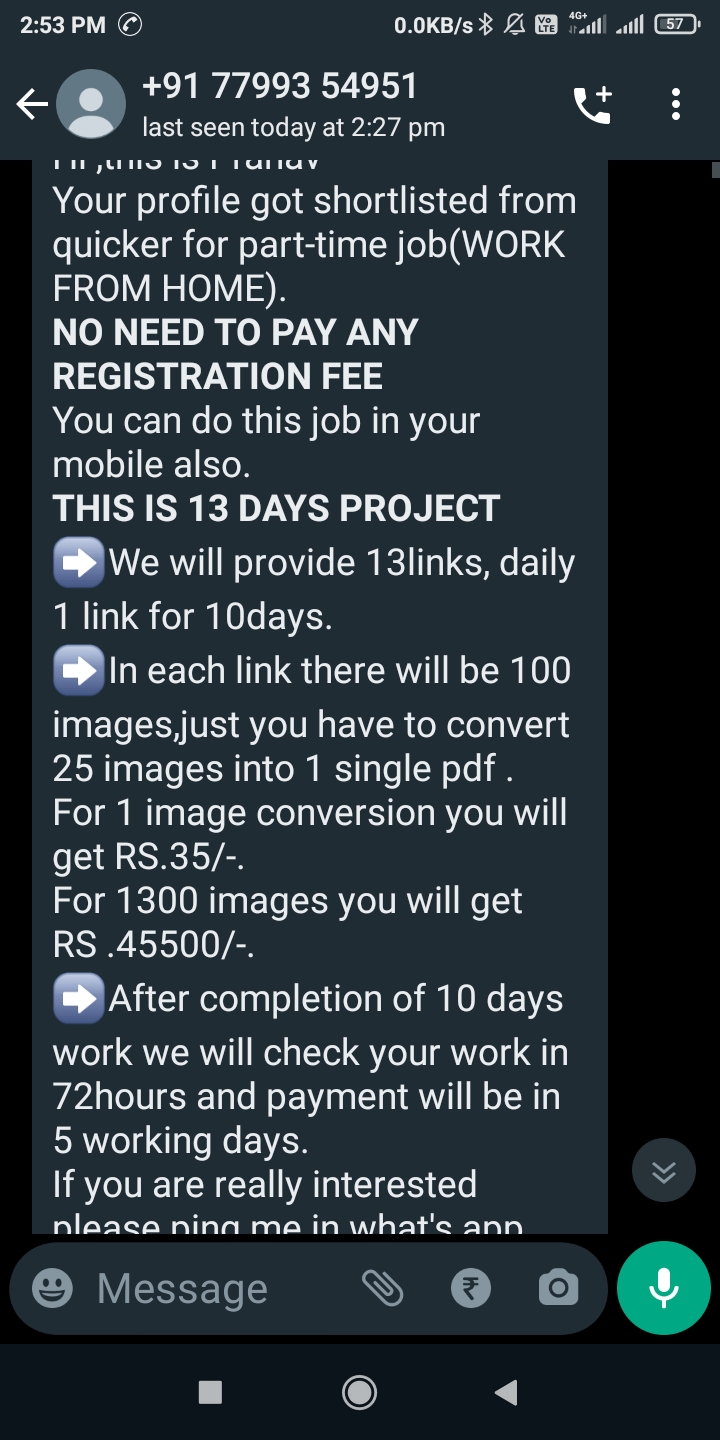Open the camera from the message bar
This screenshot has width=720, height=1440.
coord(558,1288)
